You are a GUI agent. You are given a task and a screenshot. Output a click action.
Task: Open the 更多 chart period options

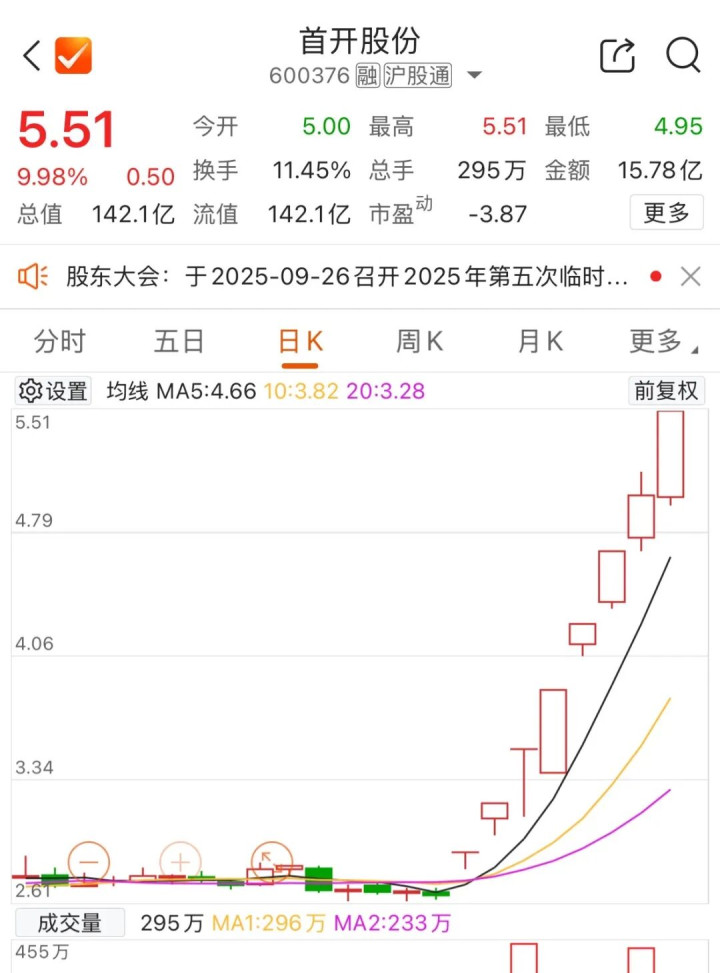[660, 342]
